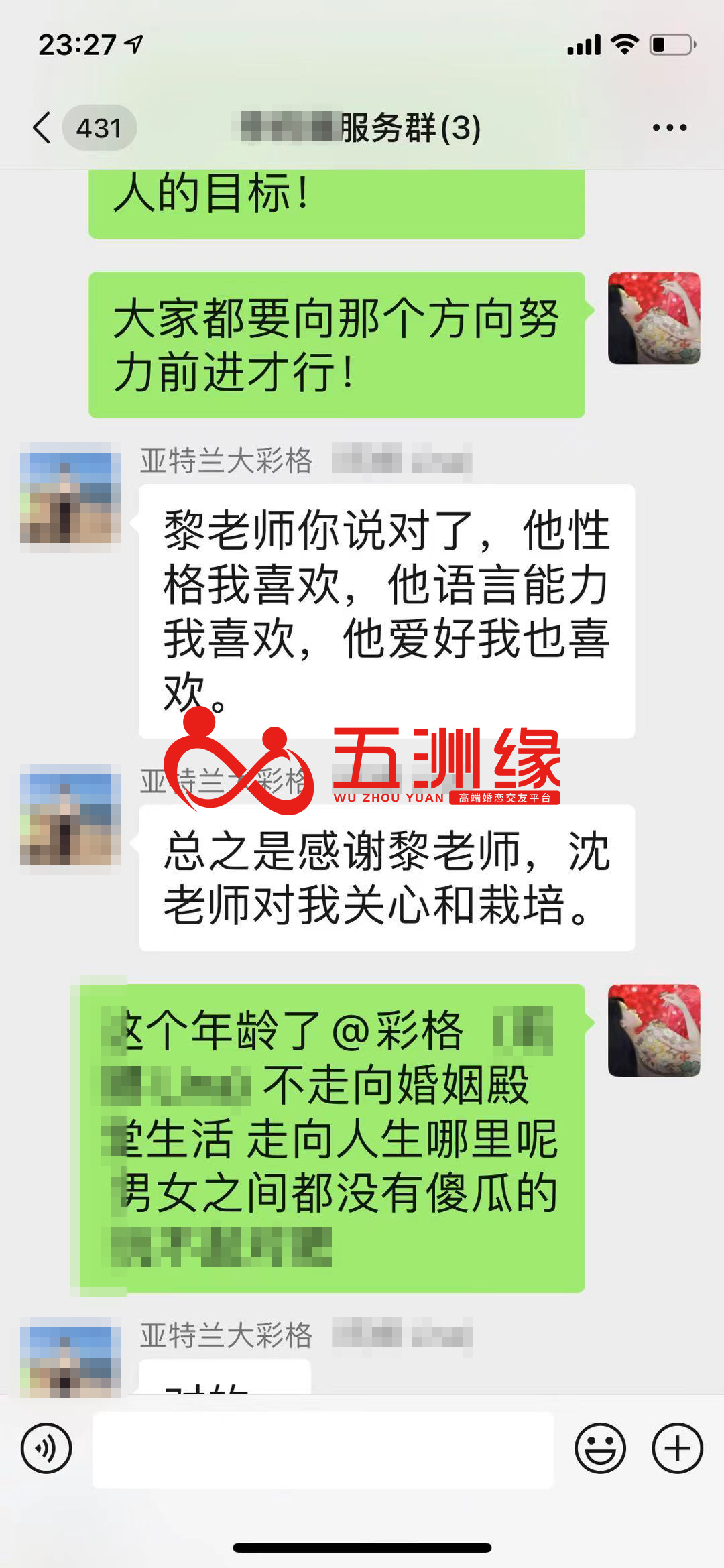The image size is (724, 1568).
Task: Open the group chat overflow menu
Action: (669, 127)
